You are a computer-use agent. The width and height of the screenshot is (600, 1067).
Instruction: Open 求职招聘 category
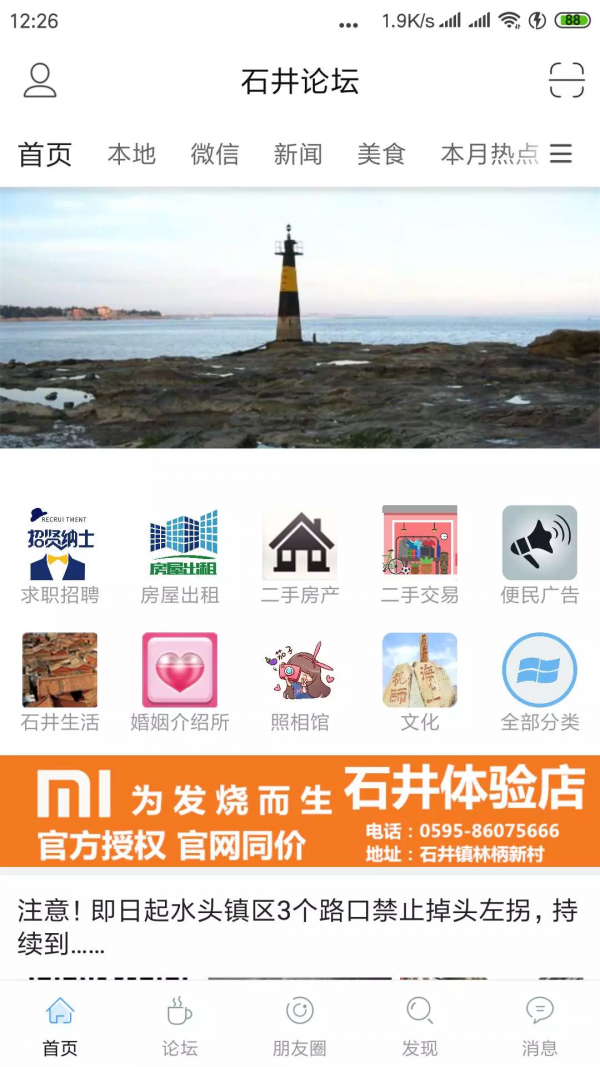coord(60,555)
